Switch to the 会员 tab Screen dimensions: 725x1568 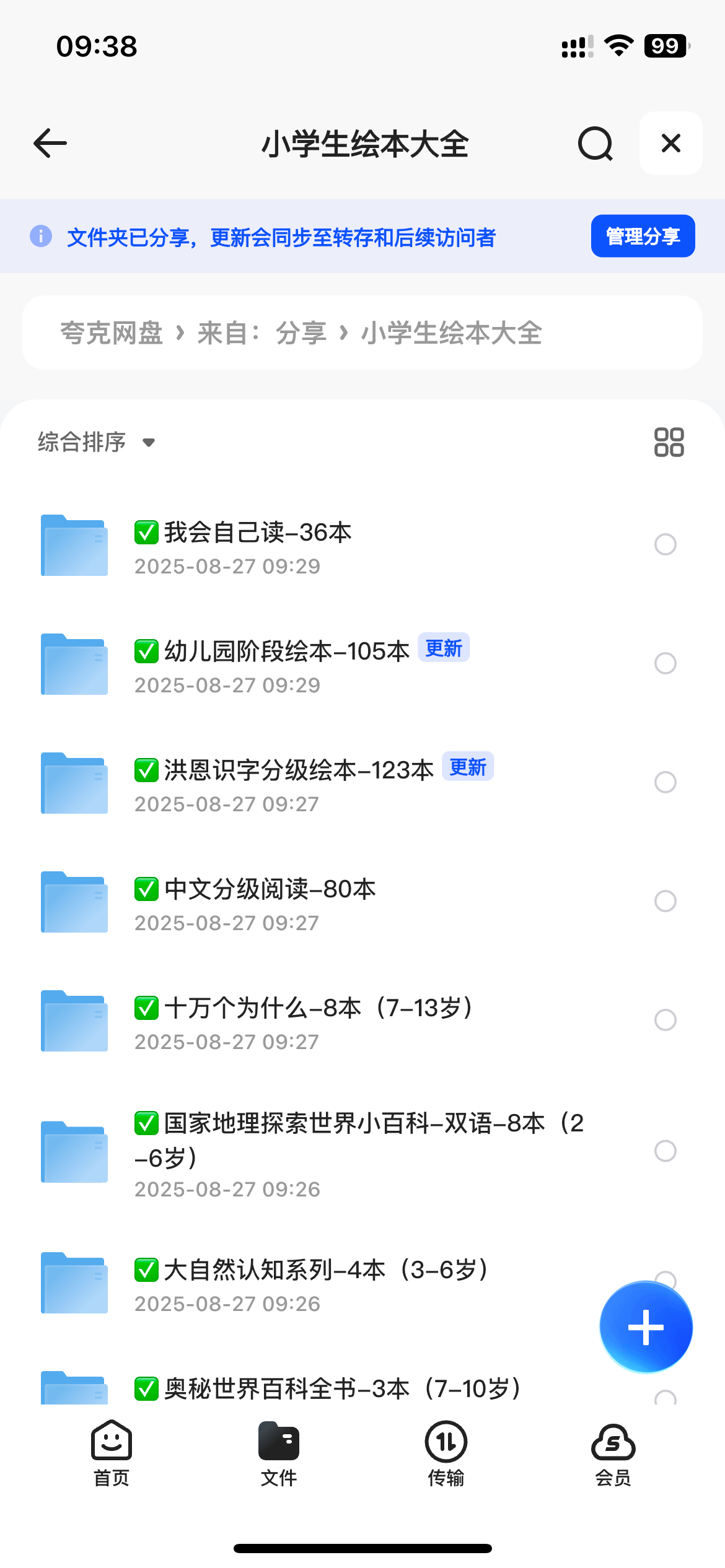click(613, 1453)
